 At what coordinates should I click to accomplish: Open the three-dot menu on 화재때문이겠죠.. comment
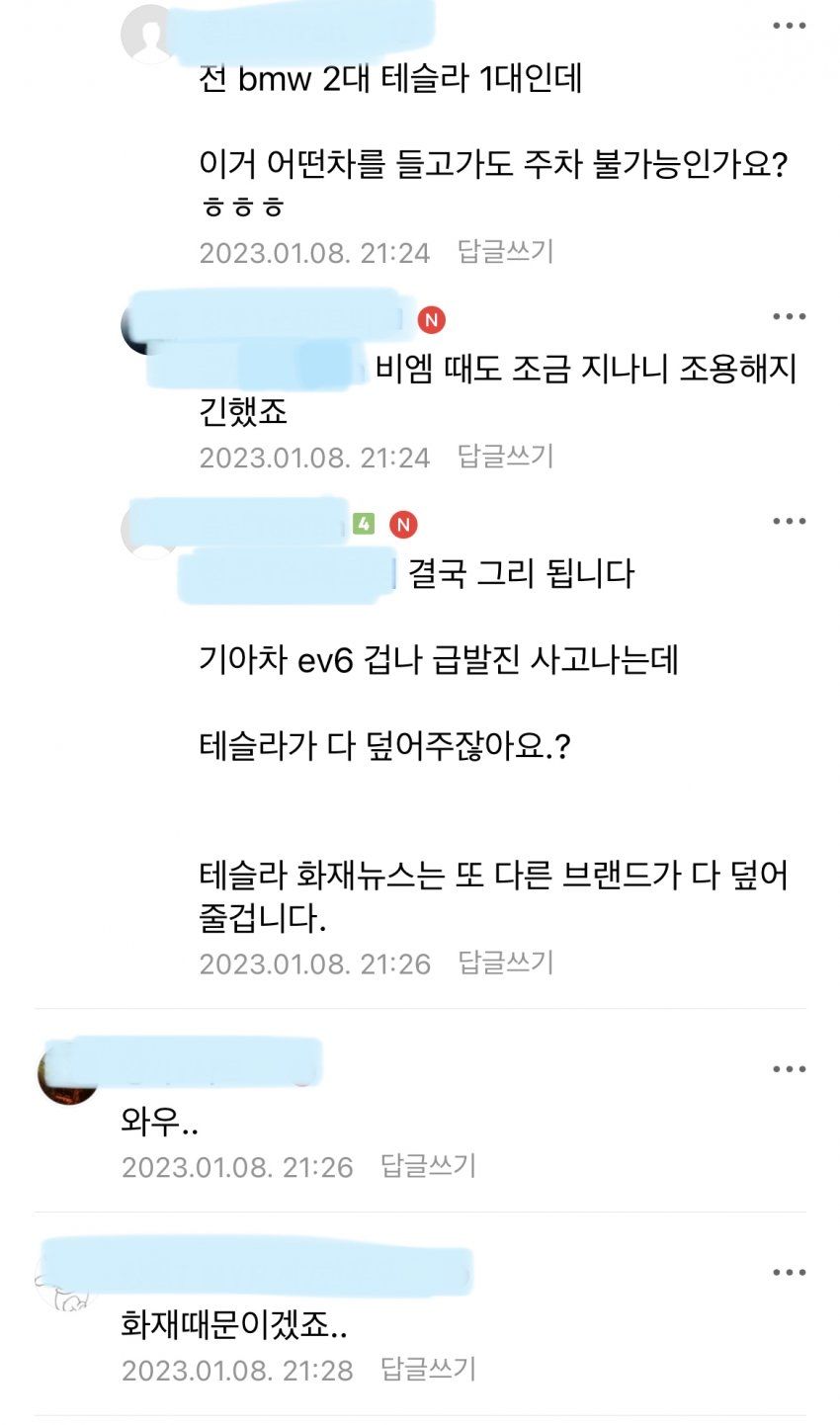tap(789, 1273)
